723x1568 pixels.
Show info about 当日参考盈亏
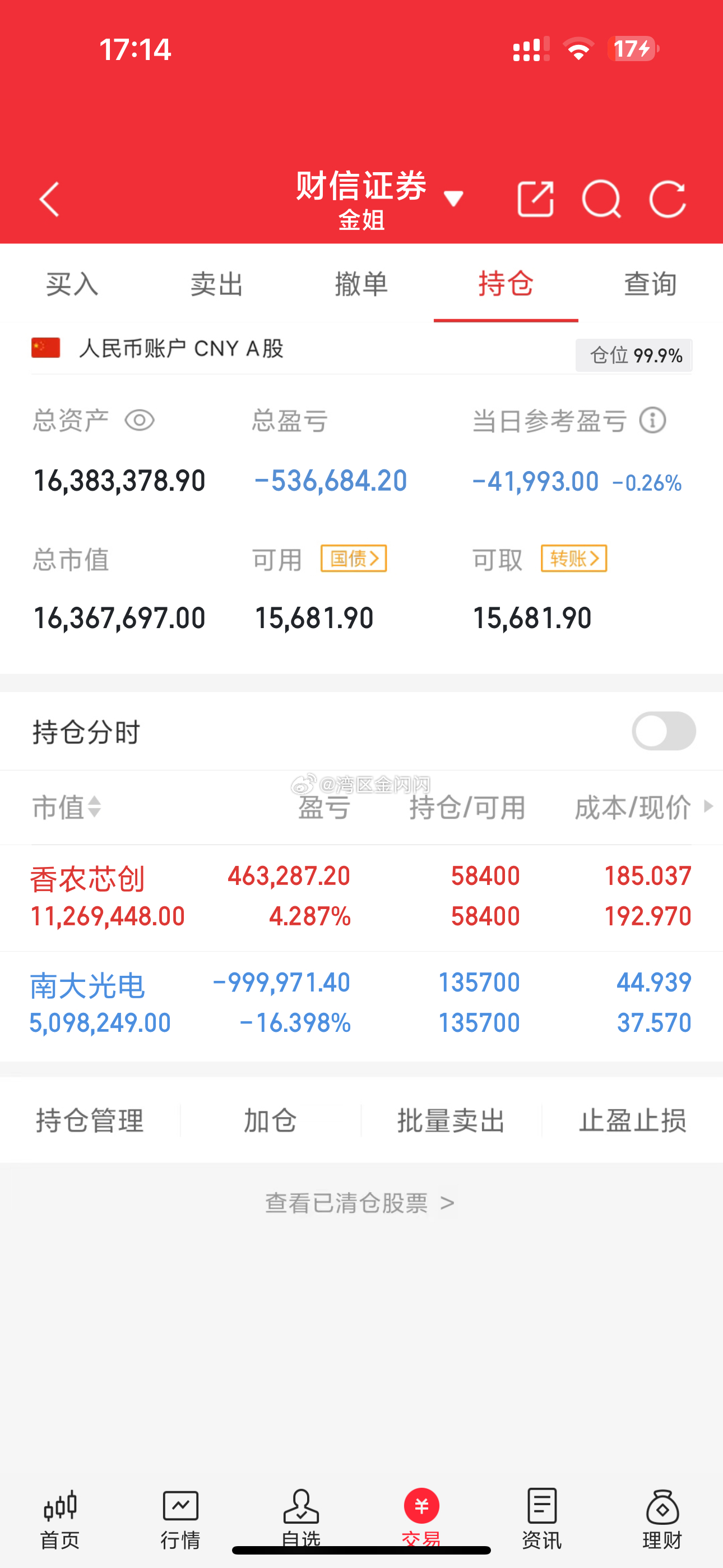pyautogui.click(x=652, y=420)
